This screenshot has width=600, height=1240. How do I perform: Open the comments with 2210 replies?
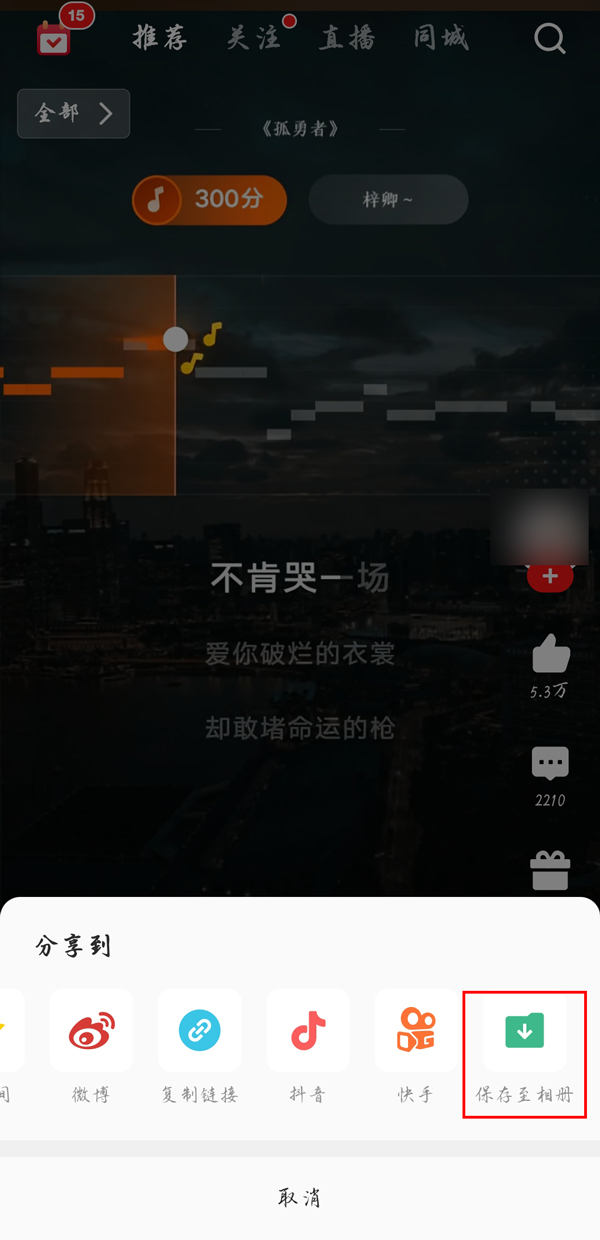pos(550,765)
